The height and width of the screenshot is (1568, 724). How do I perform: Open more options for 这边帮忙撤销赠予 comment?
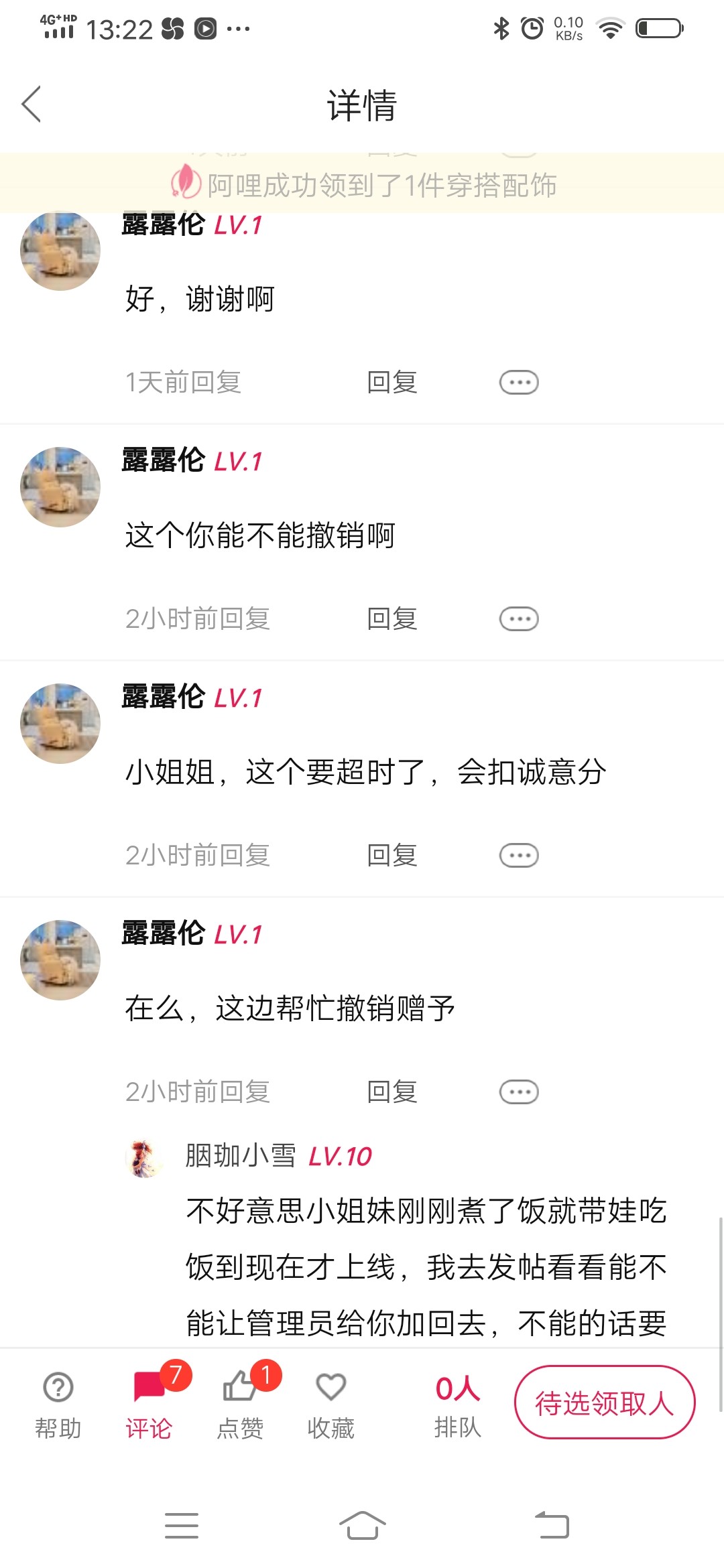click(x=518, y=1092)
